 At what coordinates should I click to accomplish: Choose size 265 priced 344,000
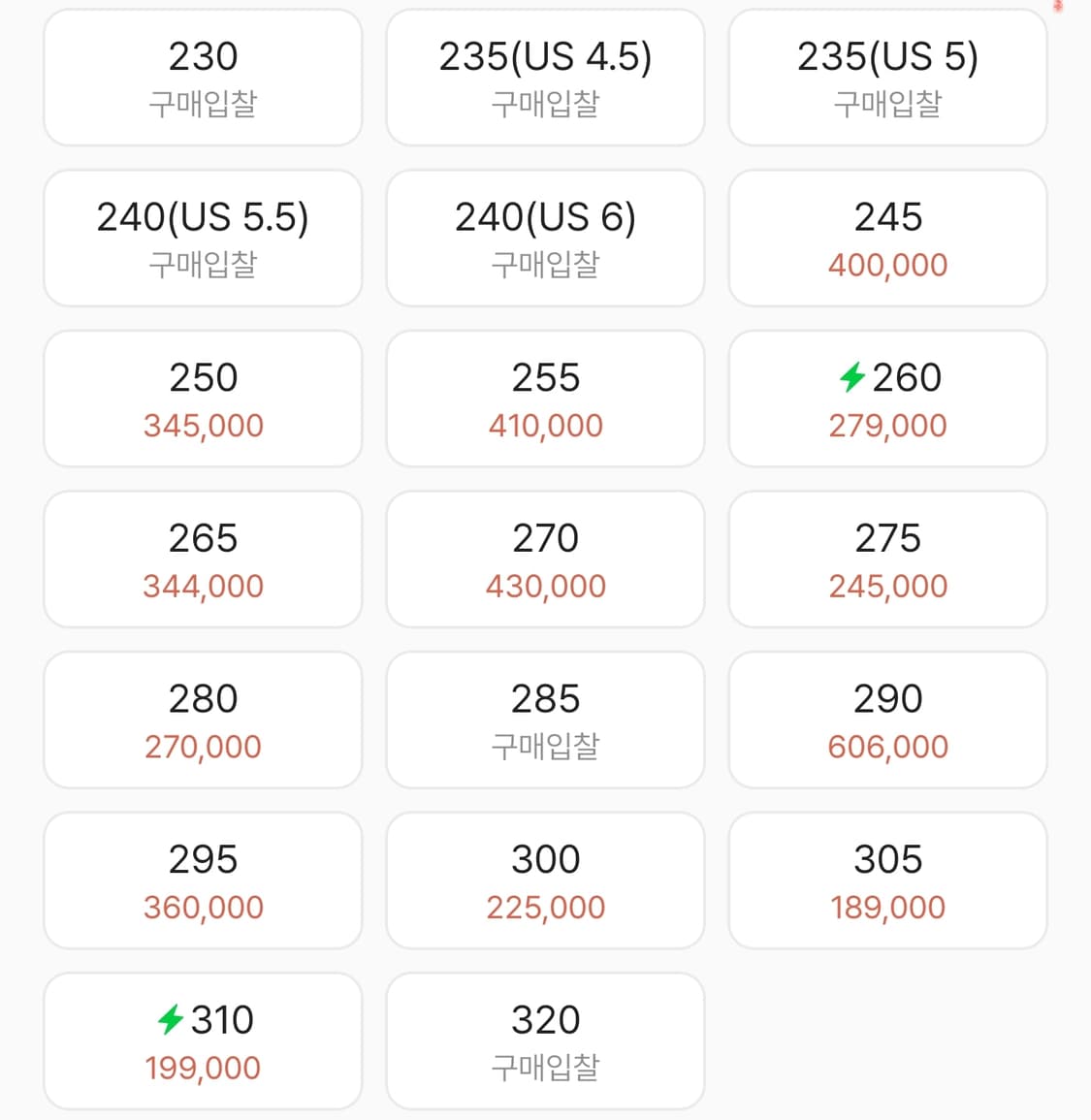(202, 560)
